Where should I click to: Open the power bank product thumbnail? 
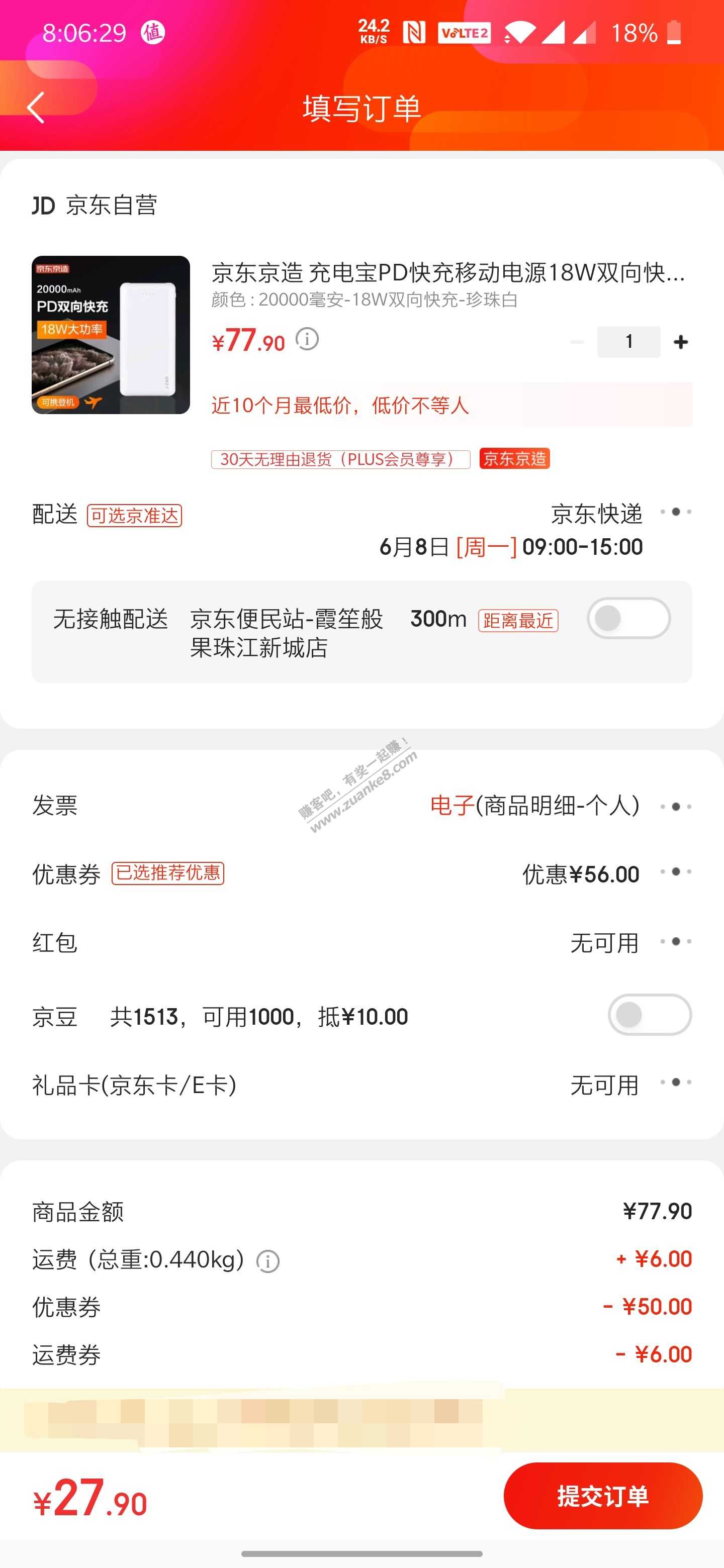(x=111, y=335)
